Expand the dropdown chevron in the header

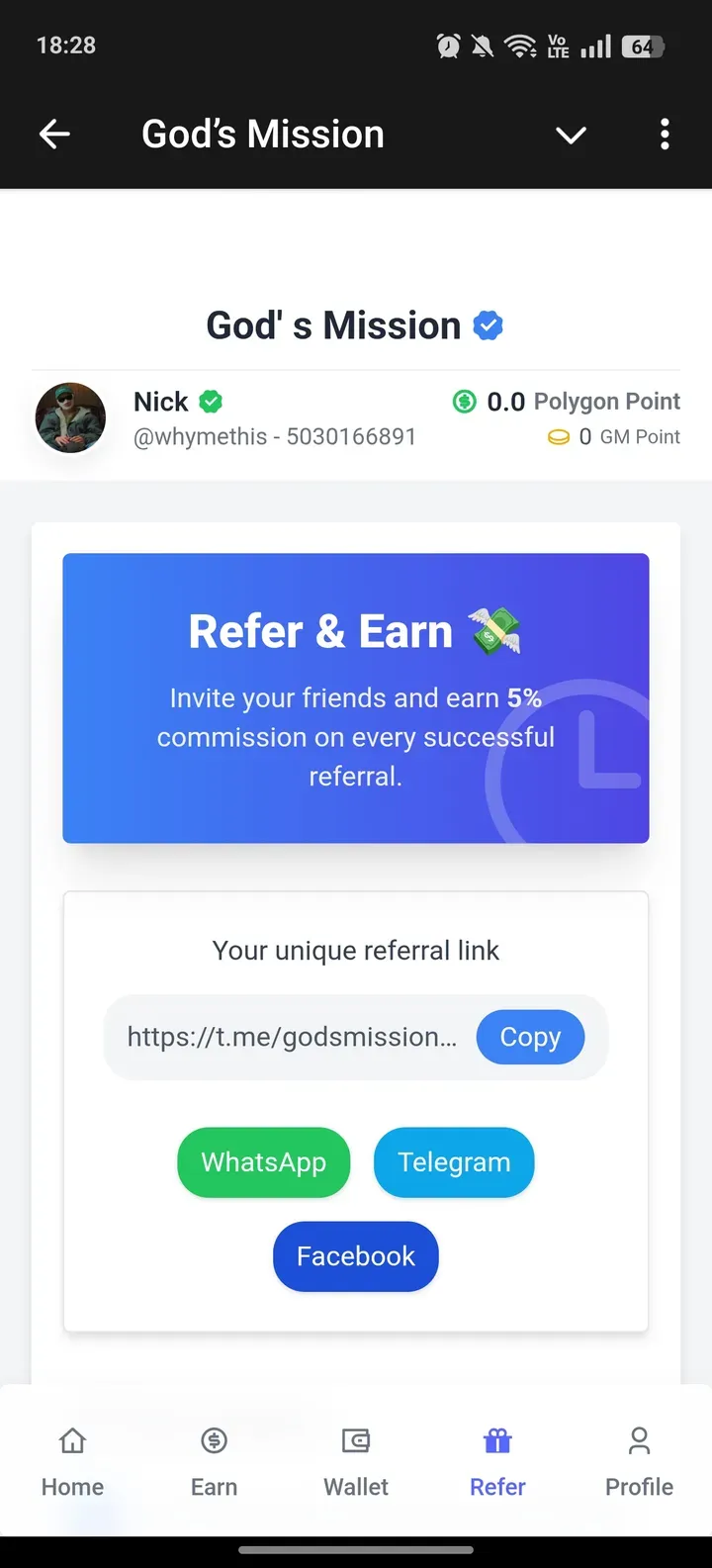(x=571, y=135)
